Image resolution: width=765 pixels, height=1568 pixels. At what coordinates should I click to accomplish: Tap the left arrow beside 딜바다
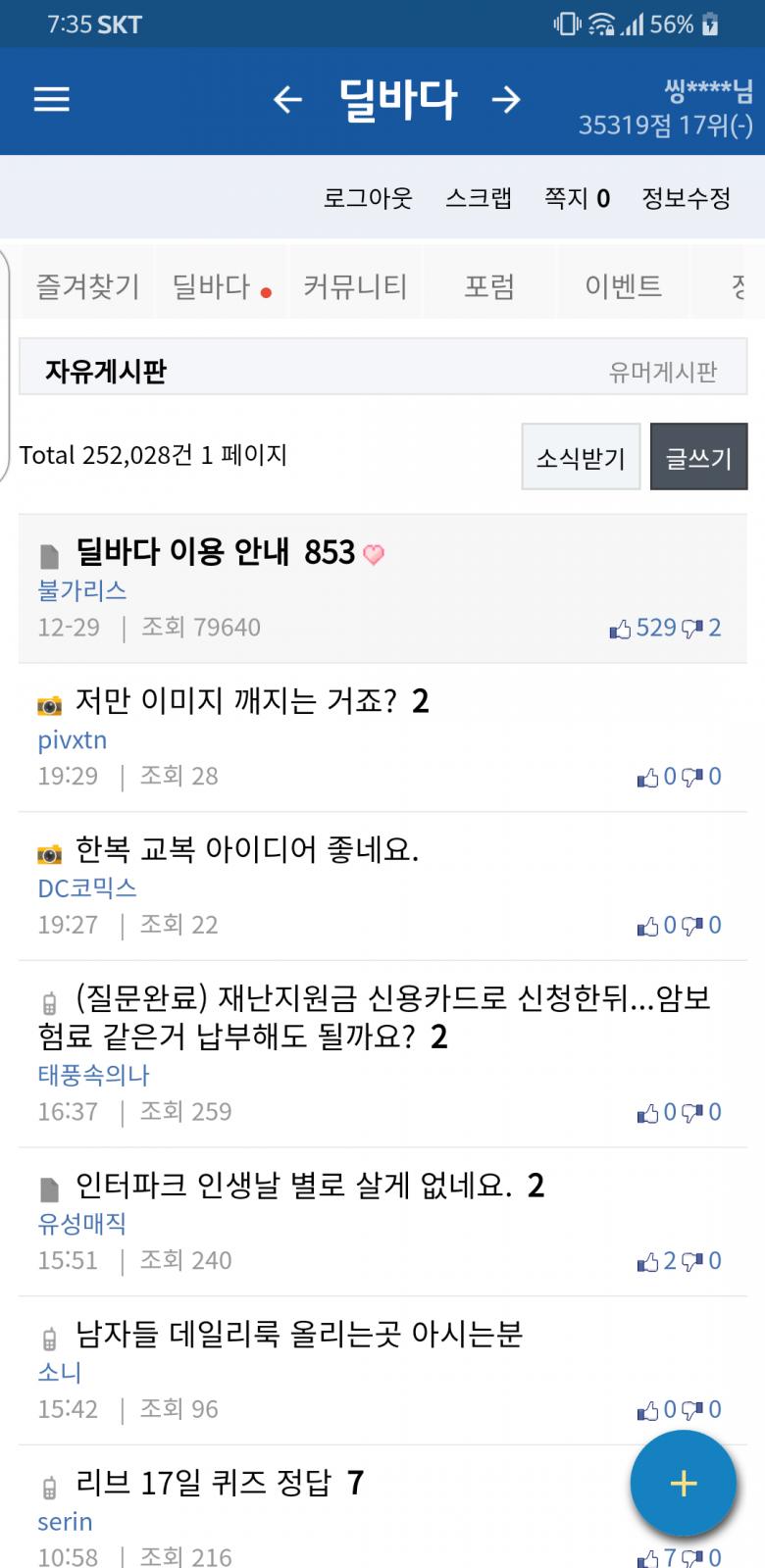point(287,99)
